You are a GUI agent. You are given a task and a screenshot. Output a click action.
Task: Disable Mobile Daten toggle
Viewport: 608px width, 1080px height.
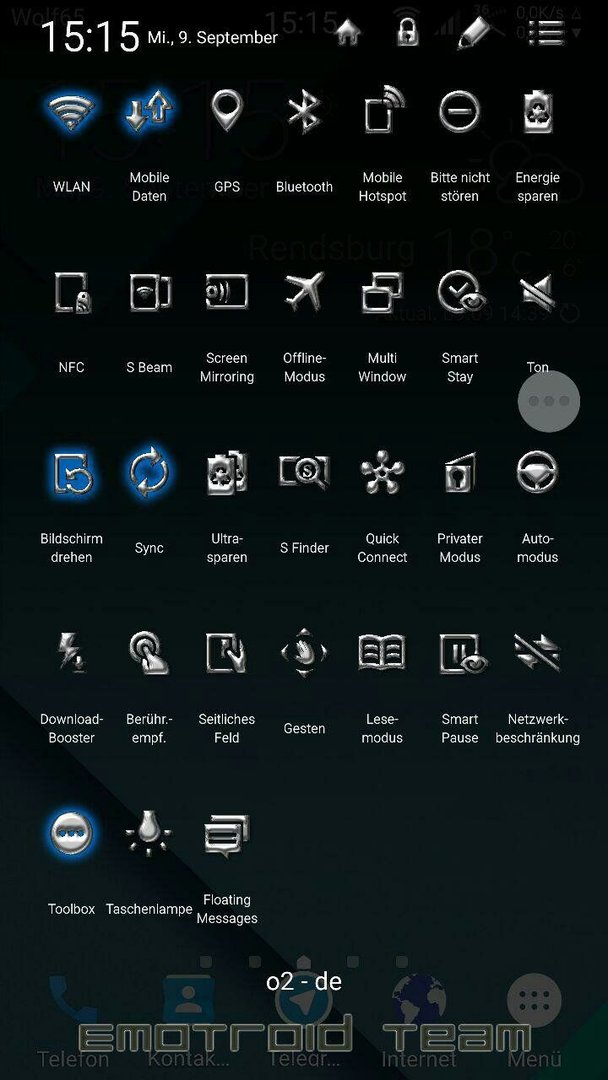coord(149,115)
